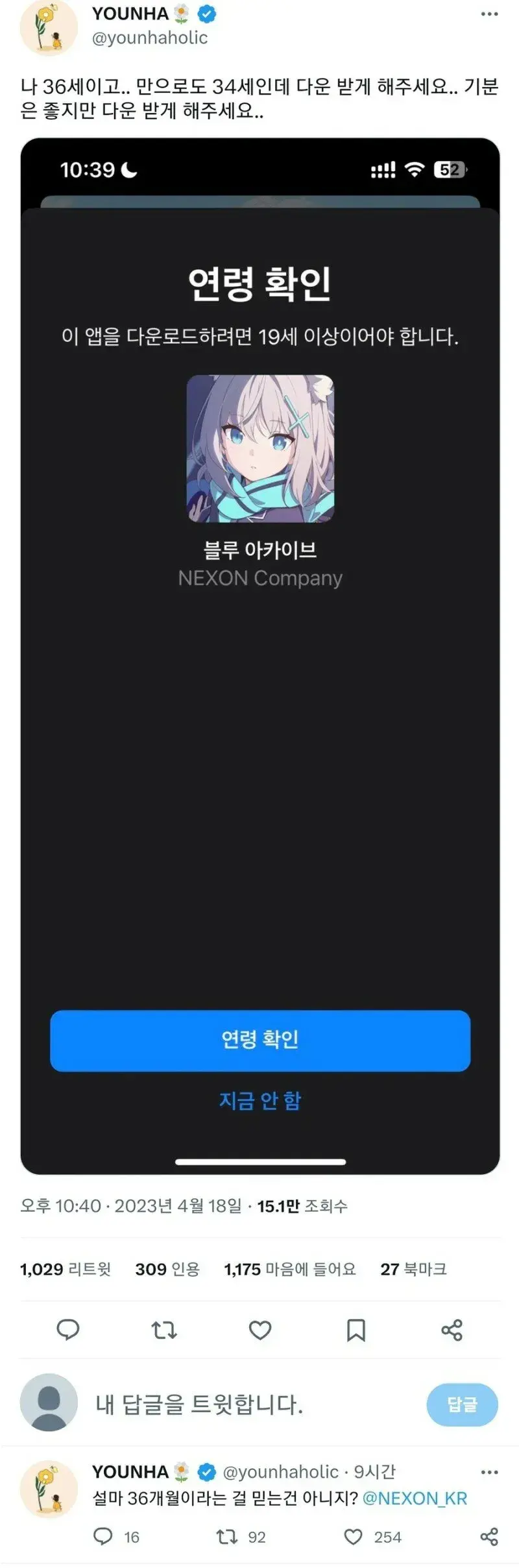This screenshot has width=519, height=1568.
Task: Open the attached age verification screenshot
Action: [259, 655]
